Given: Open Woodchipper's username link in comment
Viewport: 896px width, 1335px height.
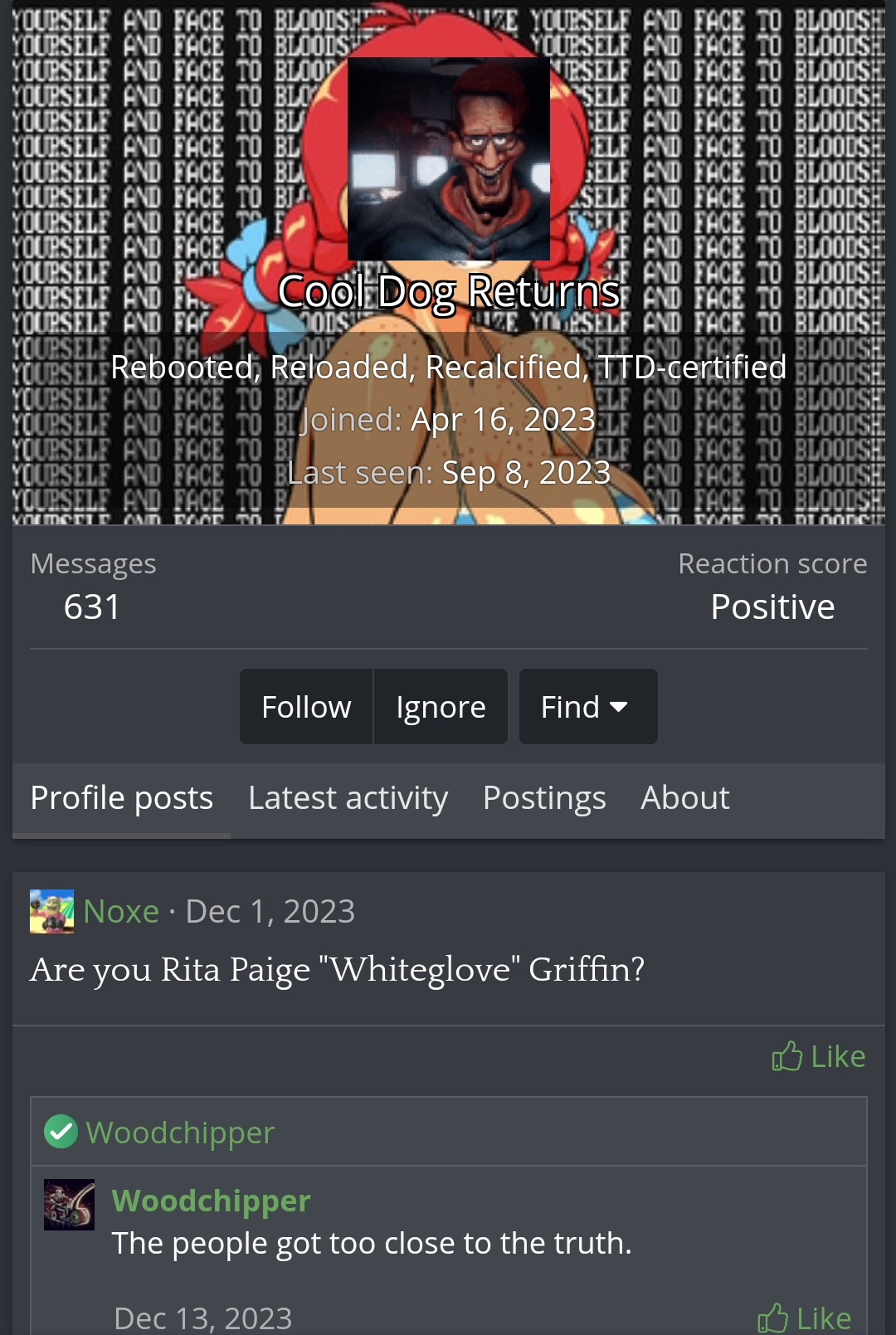Looking at the screenshot, I should click(211, 1201).
